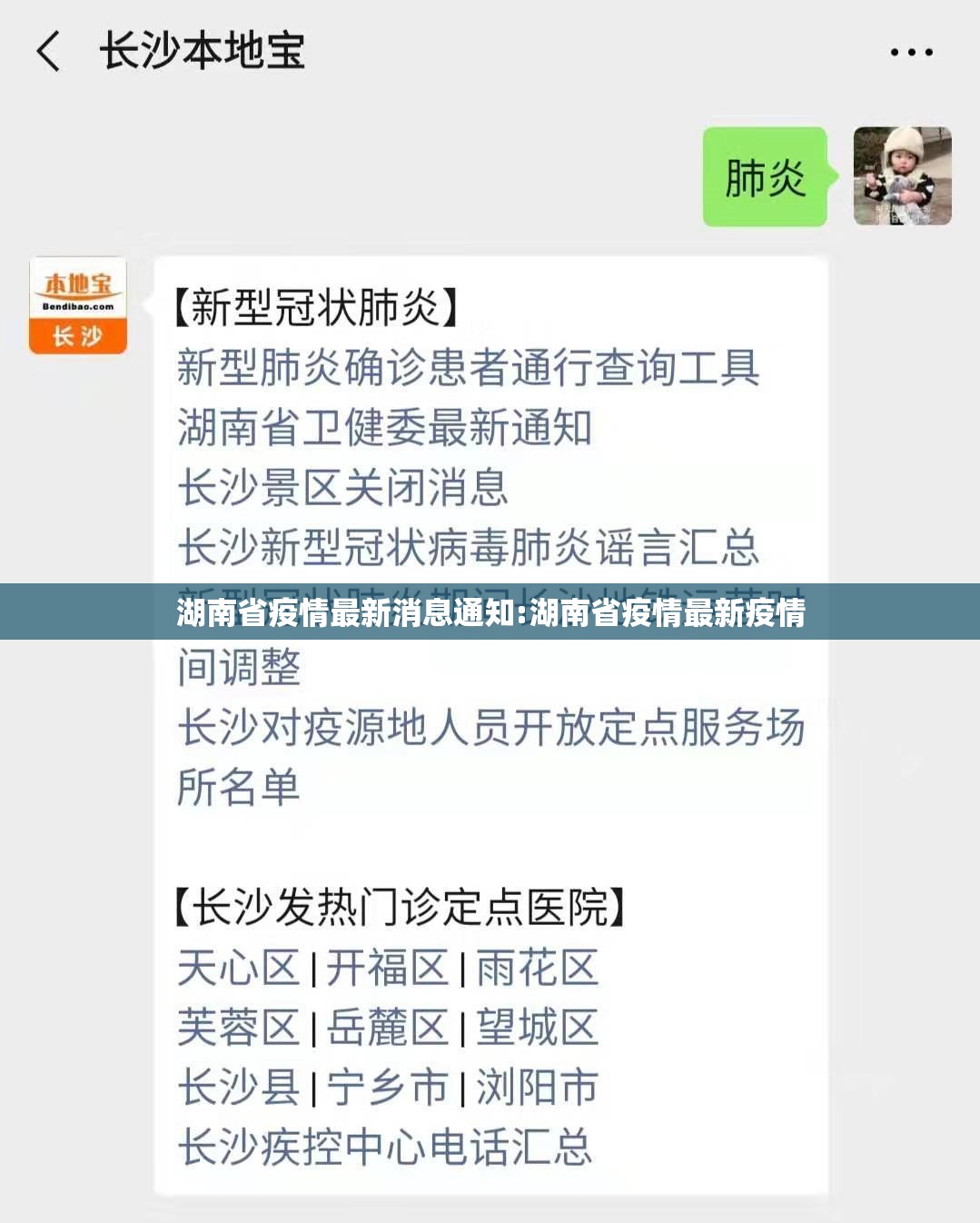Open 湖南省卫健委最新通知 link

pyautogui.click(x=384, y=428)
